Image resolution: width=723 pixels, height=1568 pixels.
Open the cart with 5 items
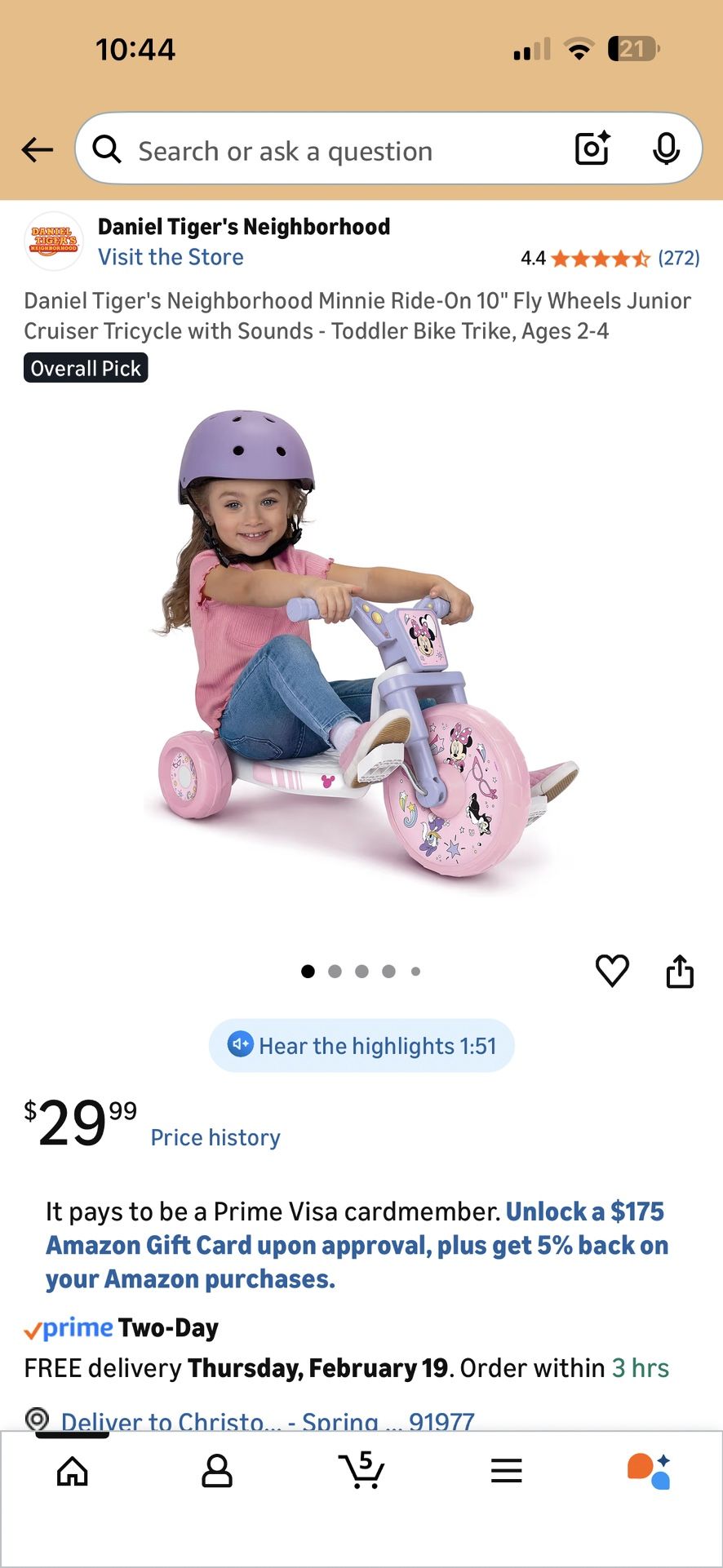pos(361,1469)
